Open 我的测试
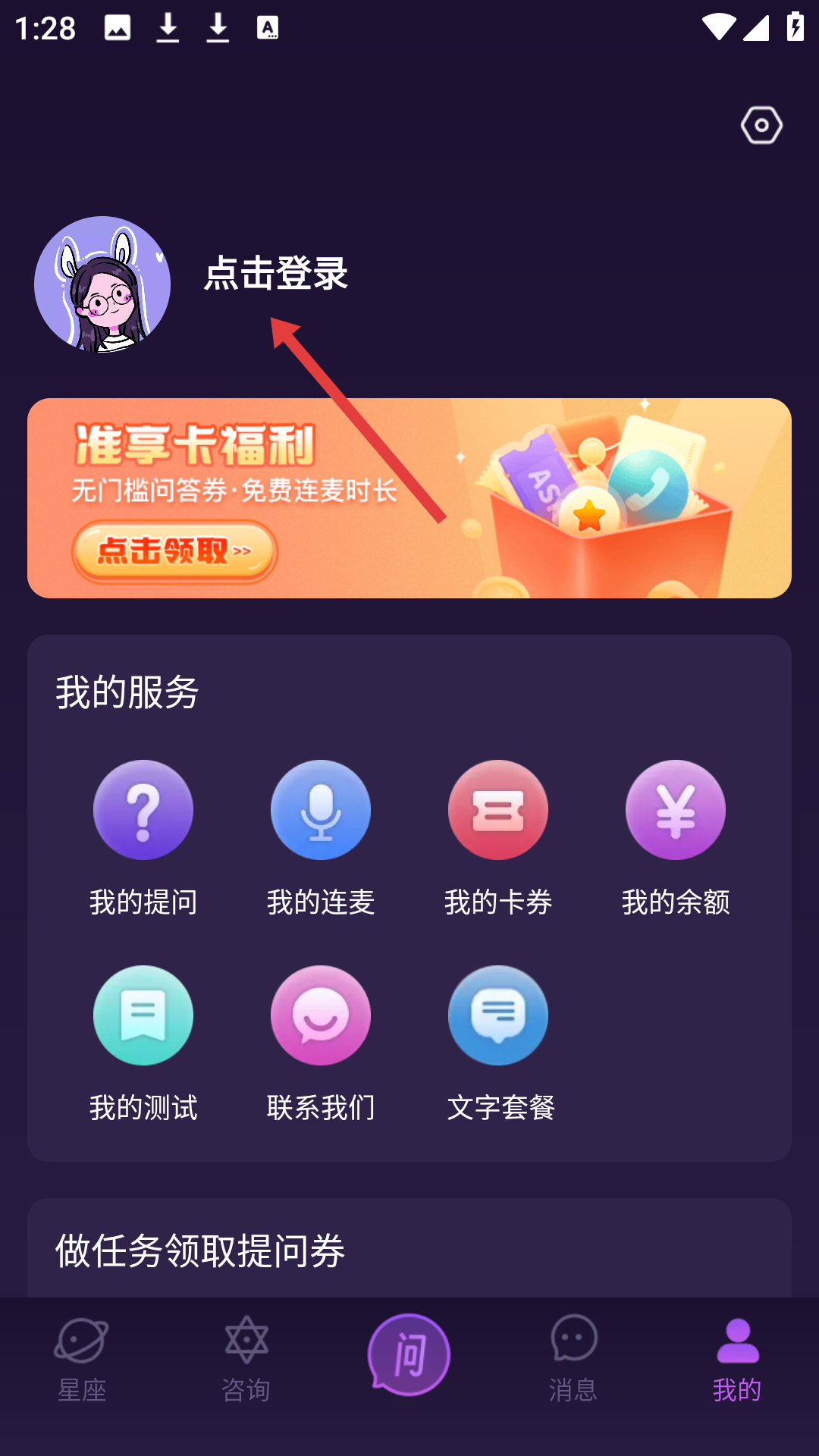819x1456 pixels. 143,1043
